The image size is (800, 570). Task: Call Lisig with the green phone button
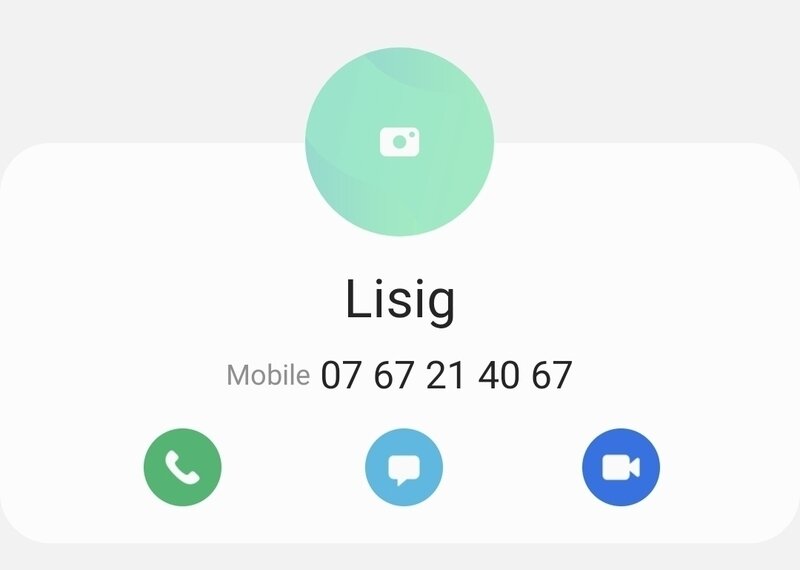click(182, 467)
